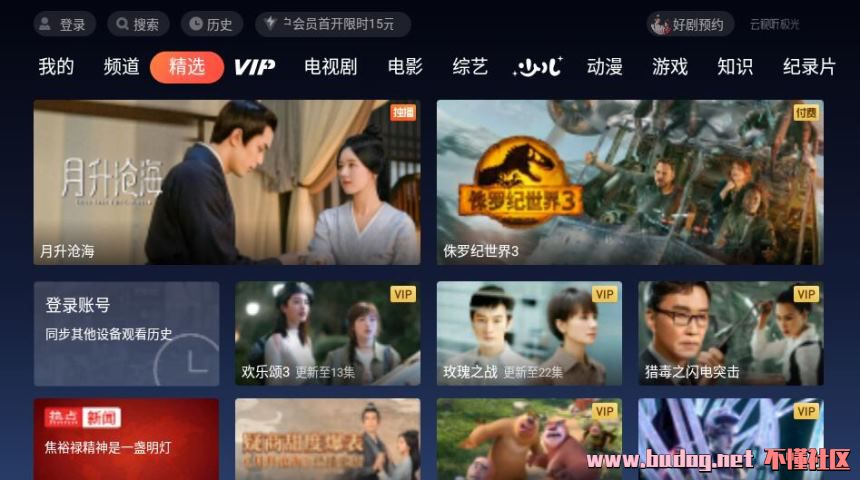Switch to the 纪录片 tab

coord(808,67)
